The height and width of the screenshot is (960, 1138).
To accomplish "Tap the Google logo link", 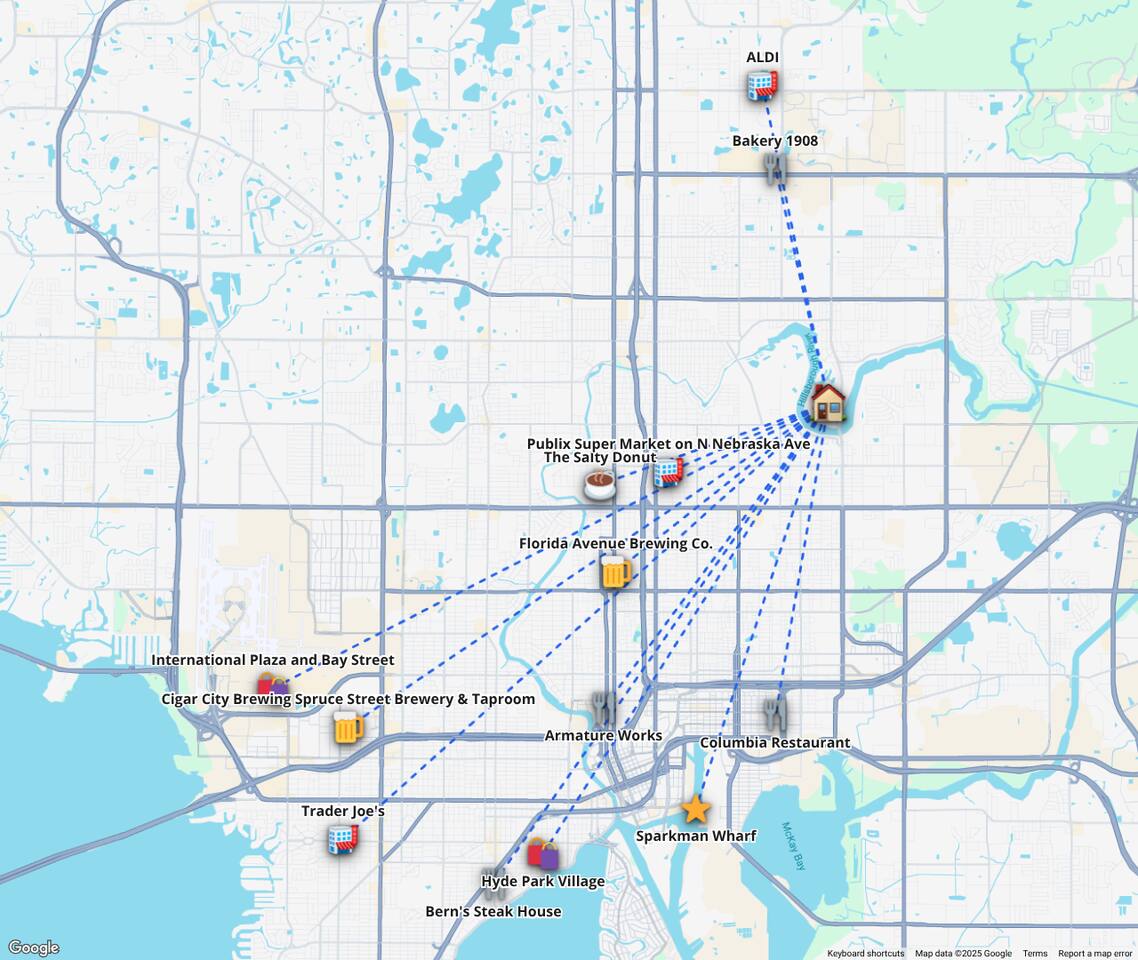I will point(33,947).
